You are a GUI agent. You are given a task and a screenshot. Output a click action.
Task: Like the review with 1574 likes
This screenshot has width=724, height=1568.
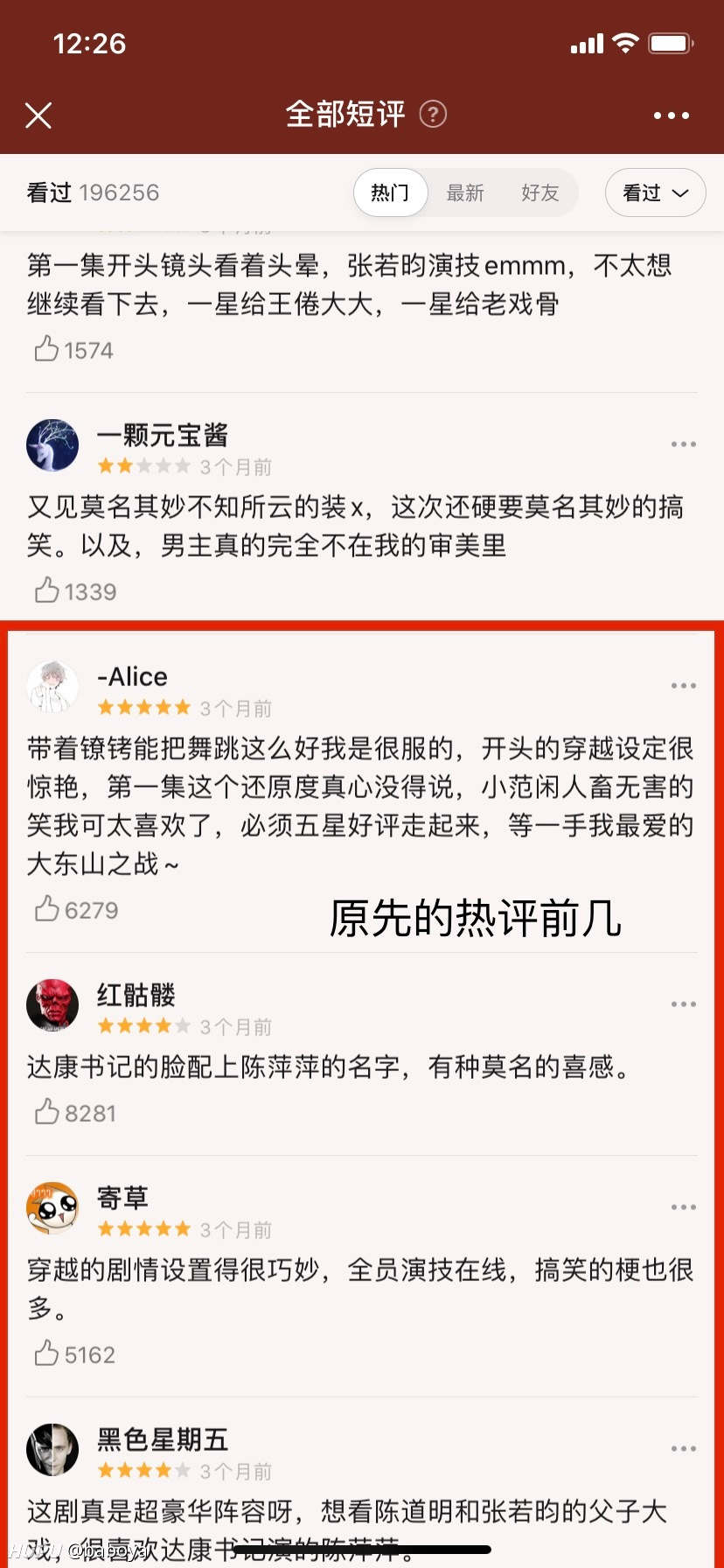73,350
